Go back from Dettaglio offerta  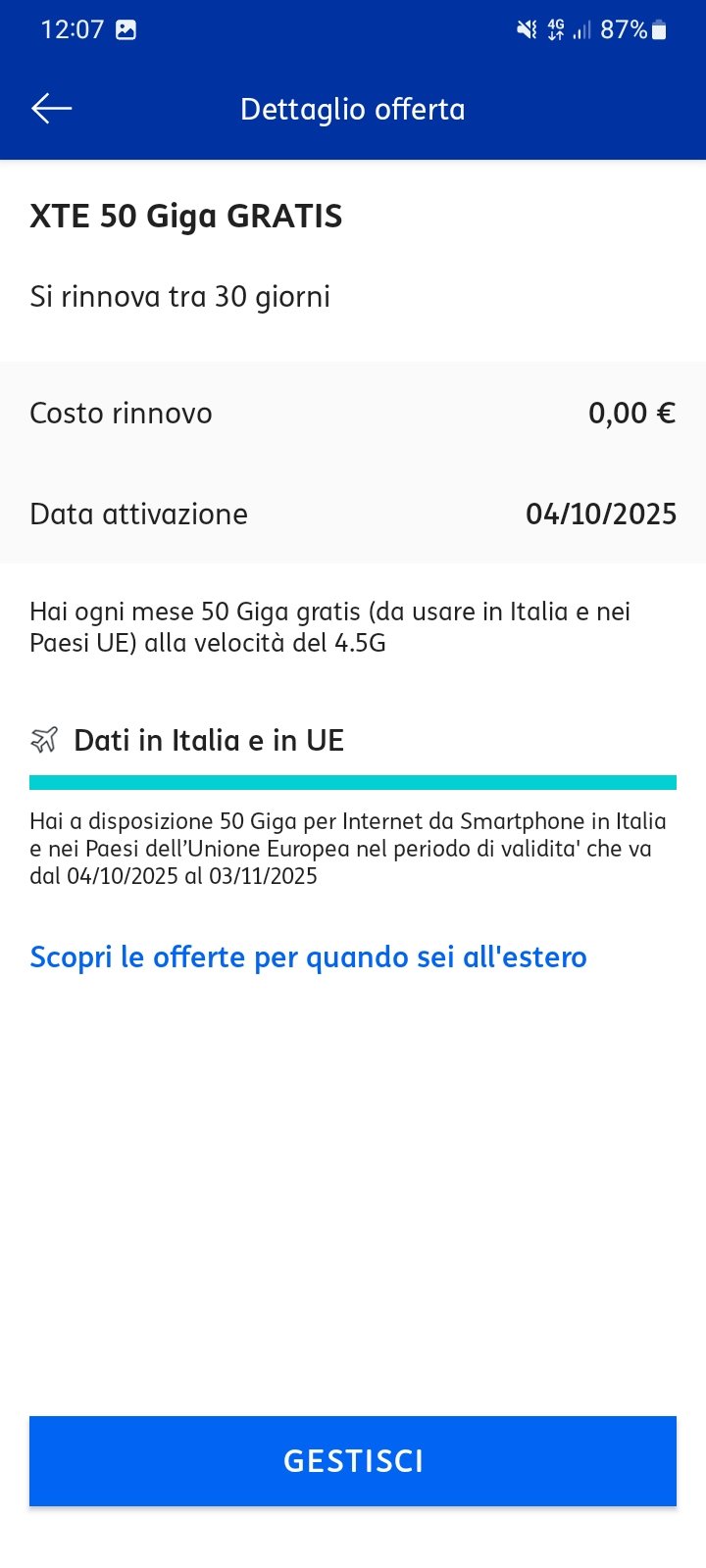(x=52, y=109)
